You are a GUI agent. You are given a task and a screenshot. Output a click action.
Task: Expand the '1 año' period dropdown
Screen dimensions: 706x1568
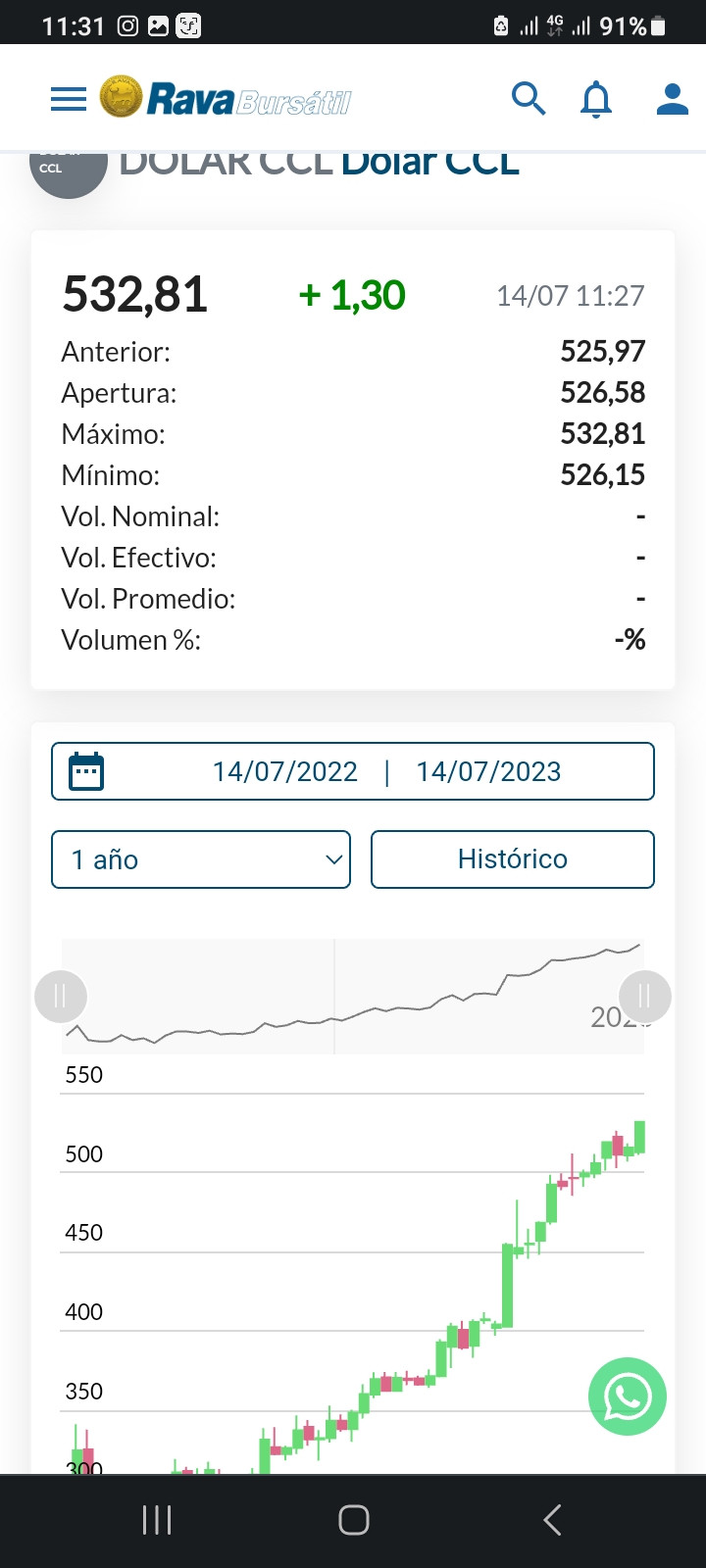[x=201, y=859]
